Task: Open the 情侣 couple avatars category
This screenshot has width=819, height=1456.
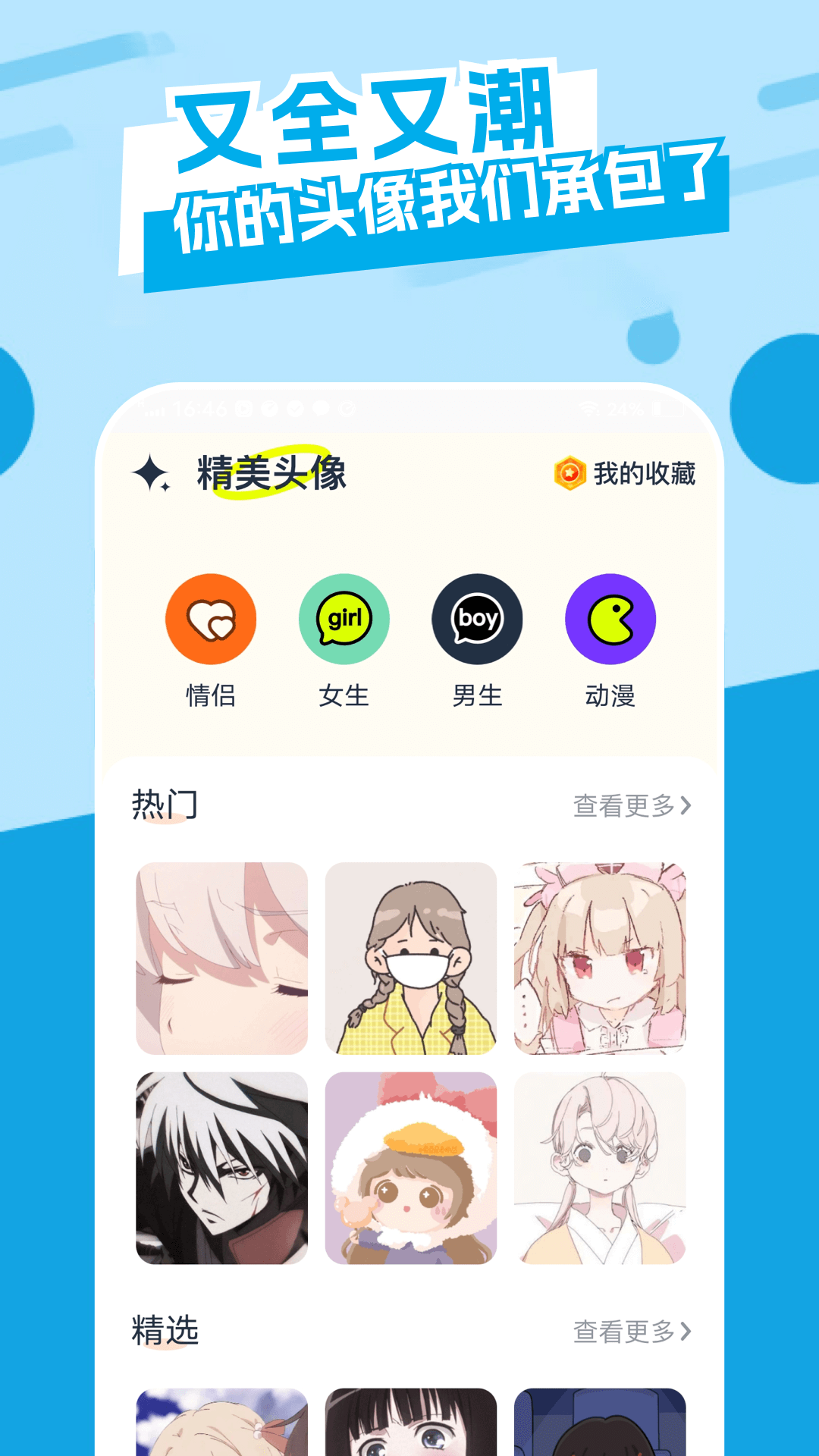Action: click(x=211, y=620)
